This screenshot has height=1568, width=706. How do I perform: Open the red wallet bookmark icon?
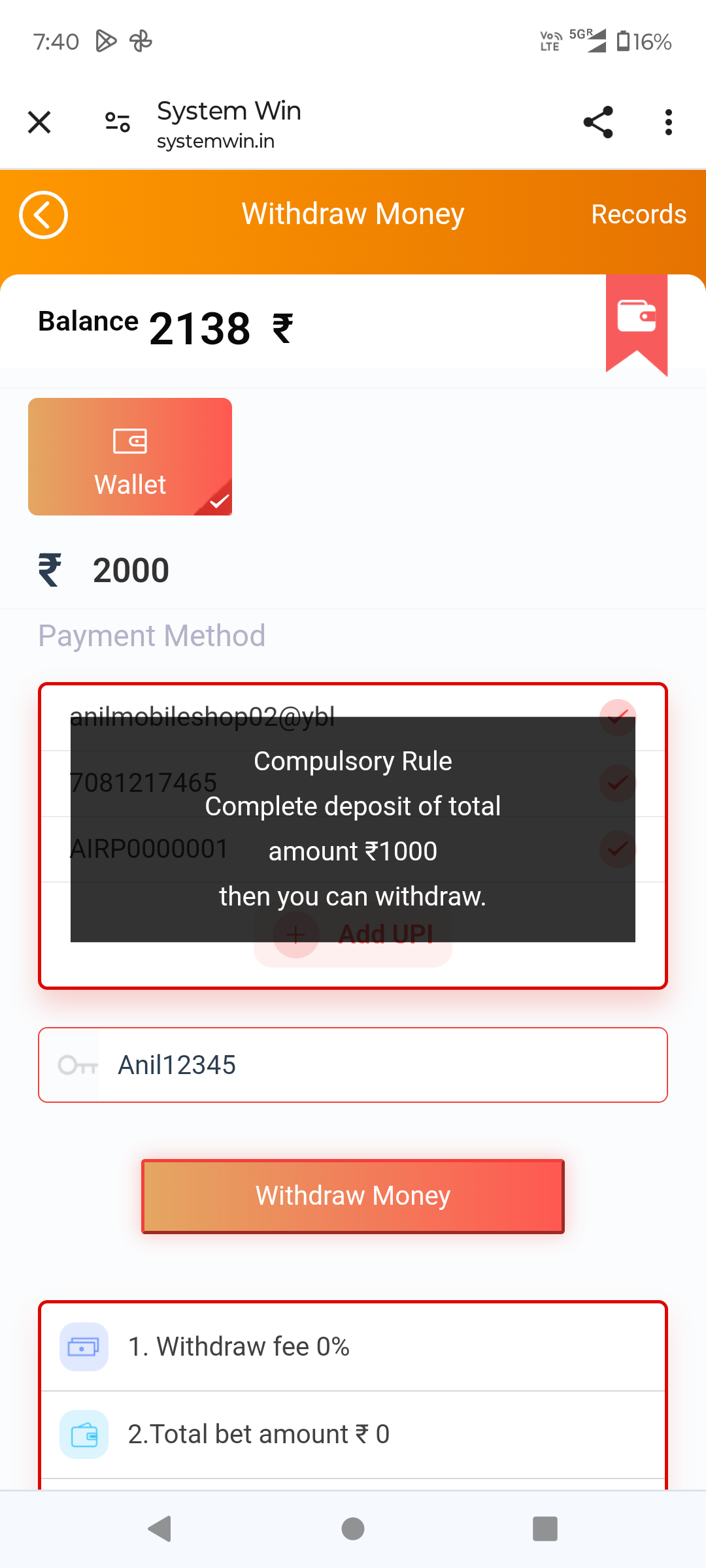point(637,318)
